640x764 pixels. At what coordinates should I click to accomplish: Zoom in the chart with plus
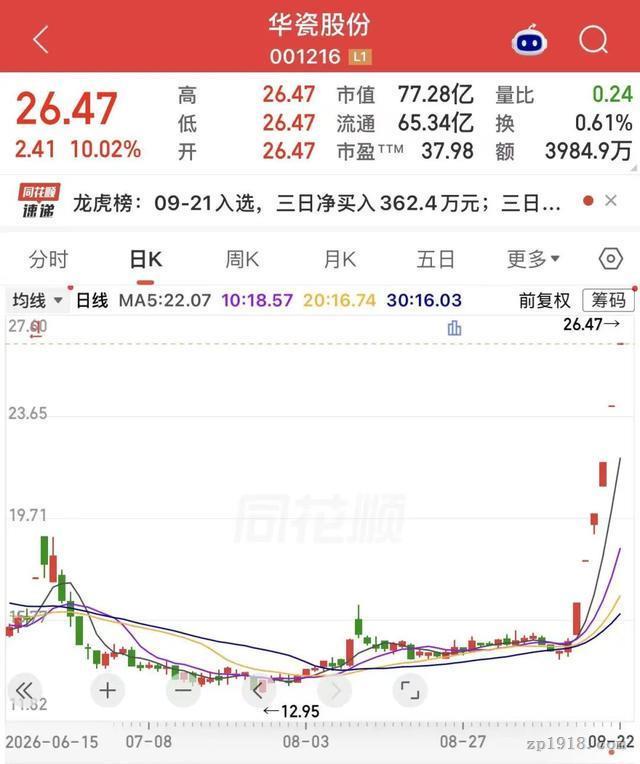(x=108, y=690)
